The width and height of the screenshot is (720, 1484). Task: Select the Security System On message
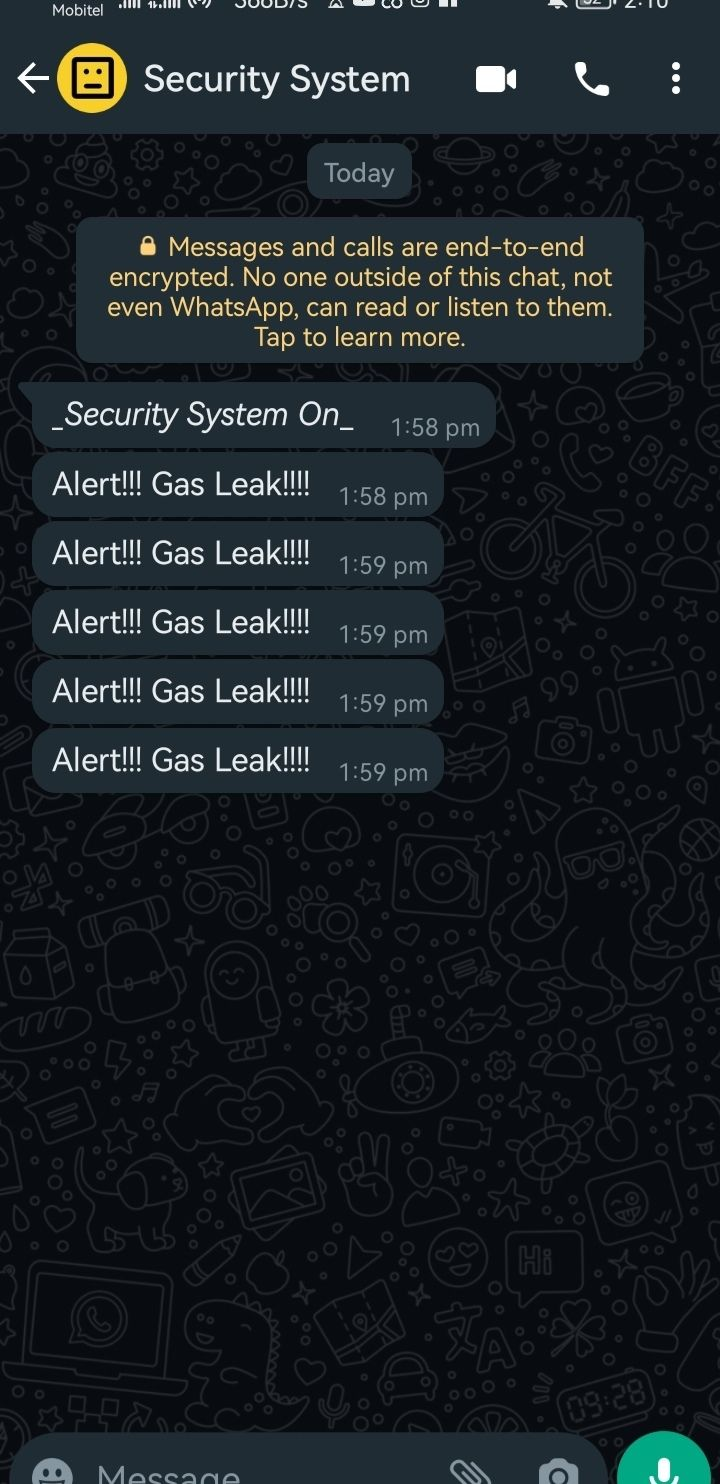[x=200, y=414]
